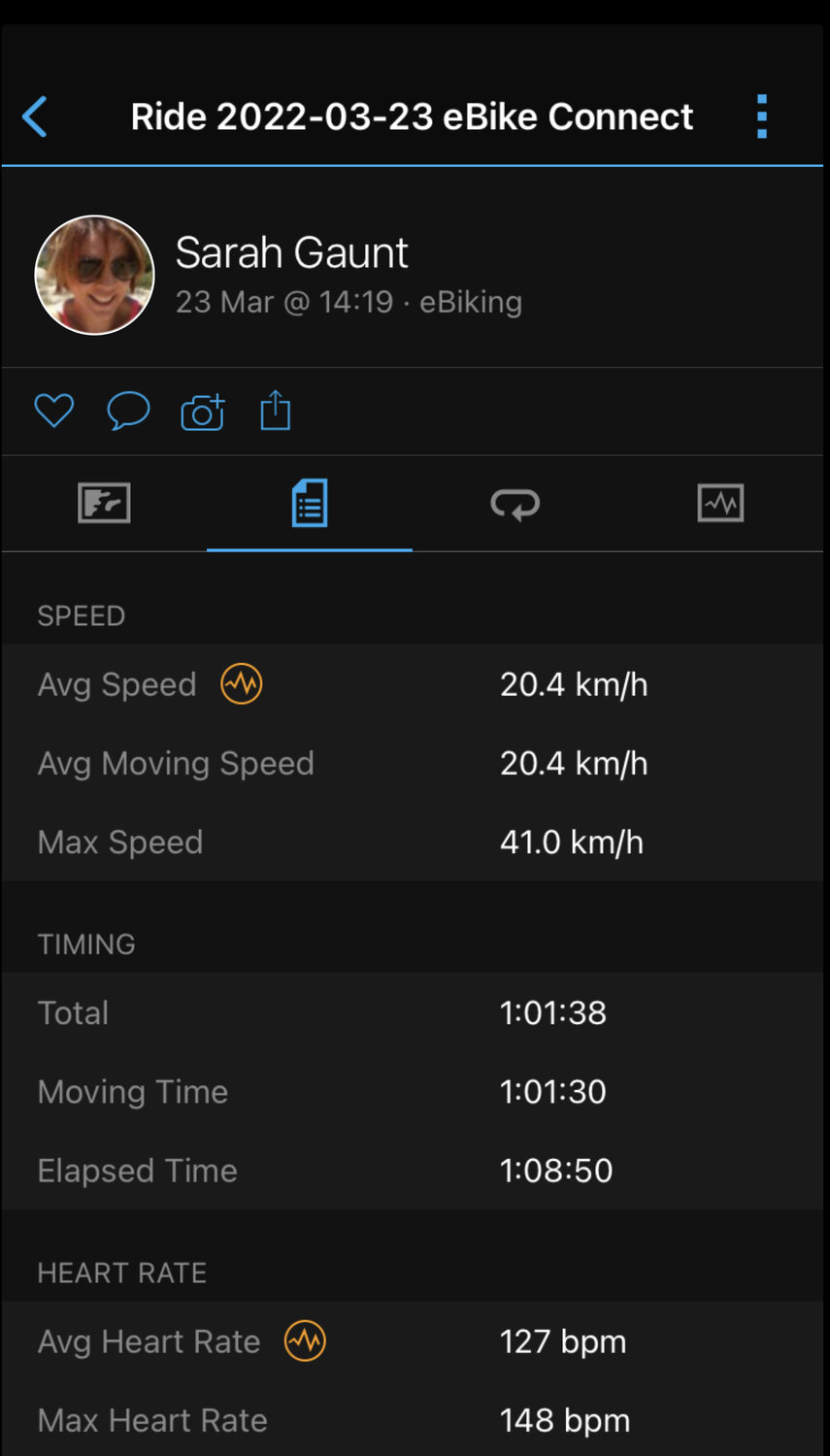This screenshot has width=830, height=1456.
Task: Open the charts tab
Action: coord(720,503)
